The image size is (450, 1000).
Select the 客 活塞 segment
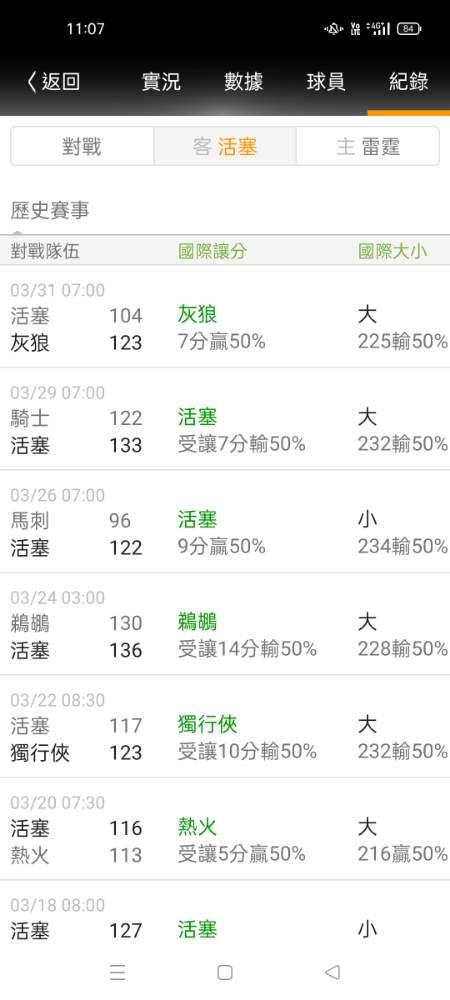pos(225,146)
